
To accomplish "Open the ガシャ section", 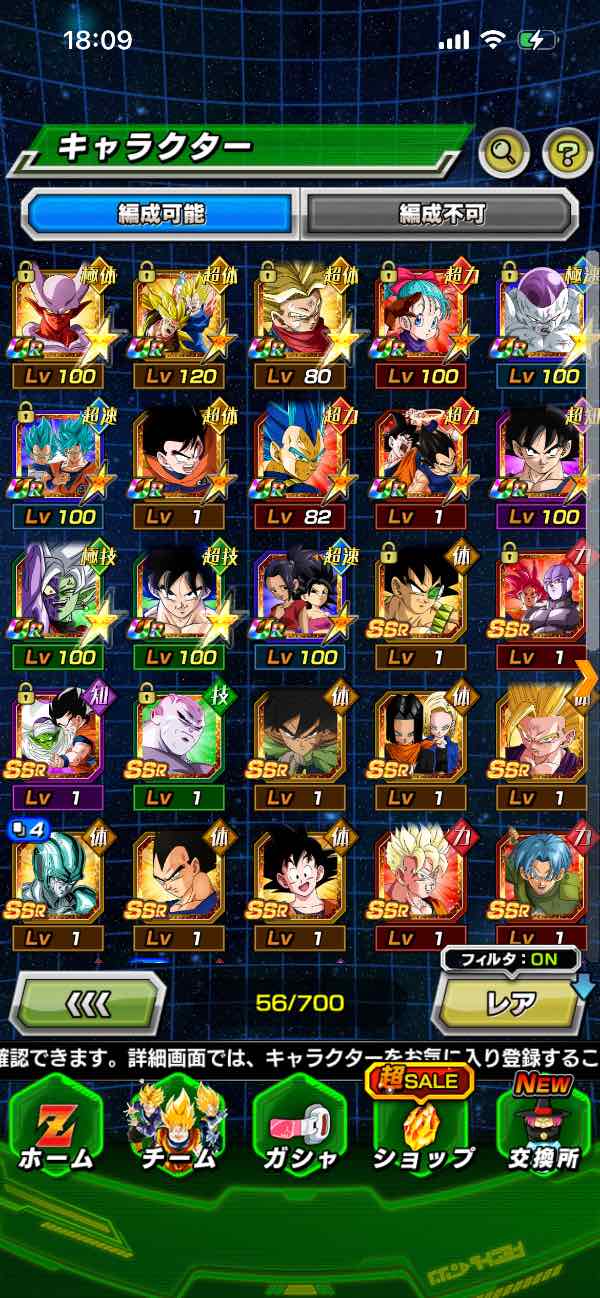I will (299, 1128).
